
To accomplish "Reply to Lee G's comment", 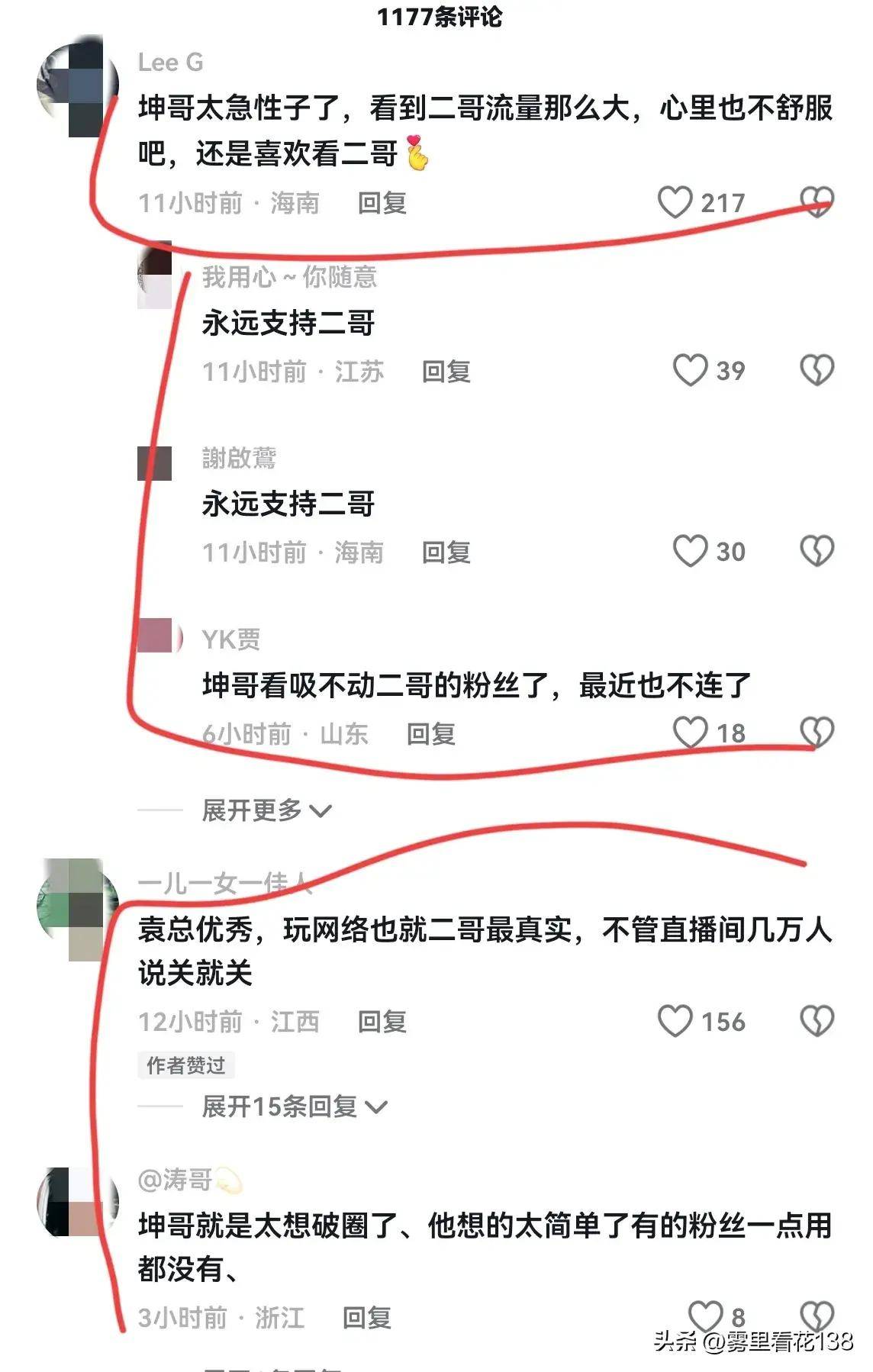I will (382, 203).
